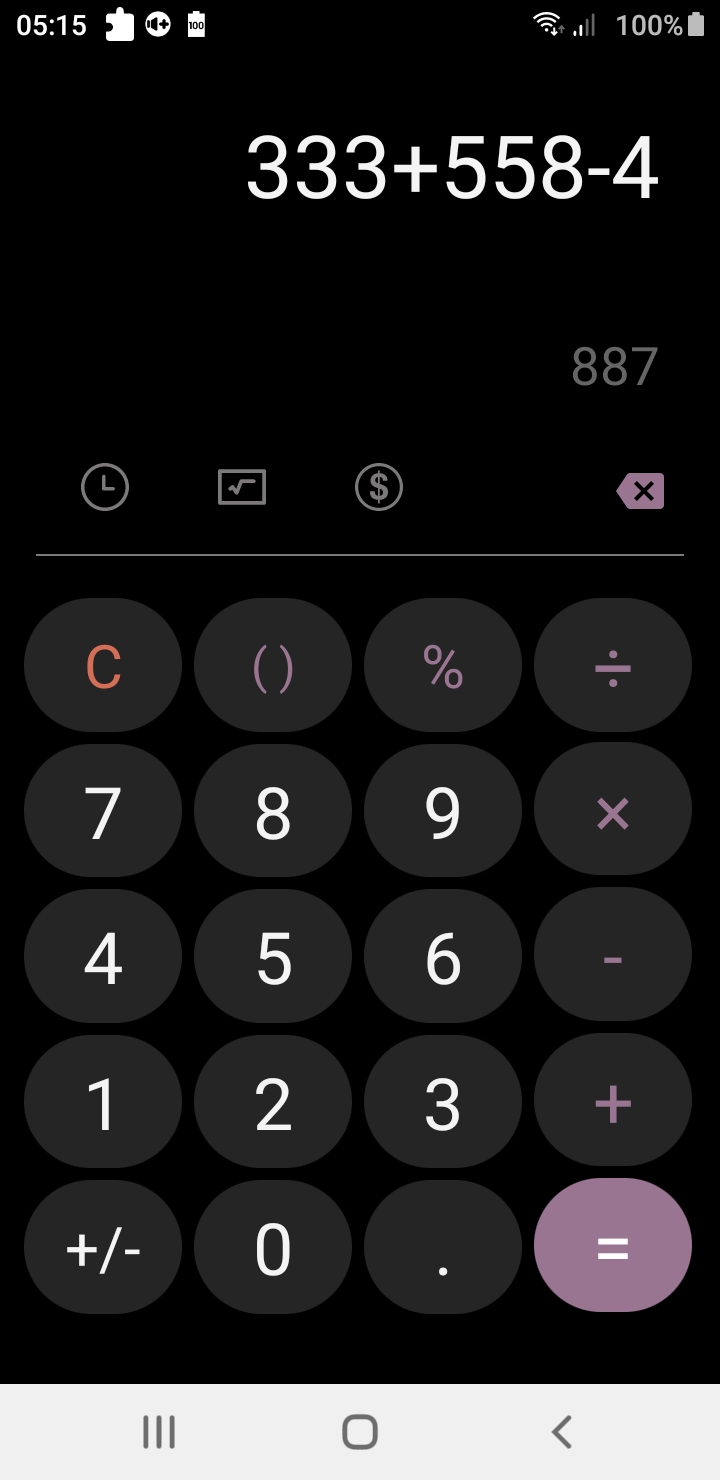Toggle the sign with +/- key
This screenshot has height=1480, width=720.
pos(103,1249)
